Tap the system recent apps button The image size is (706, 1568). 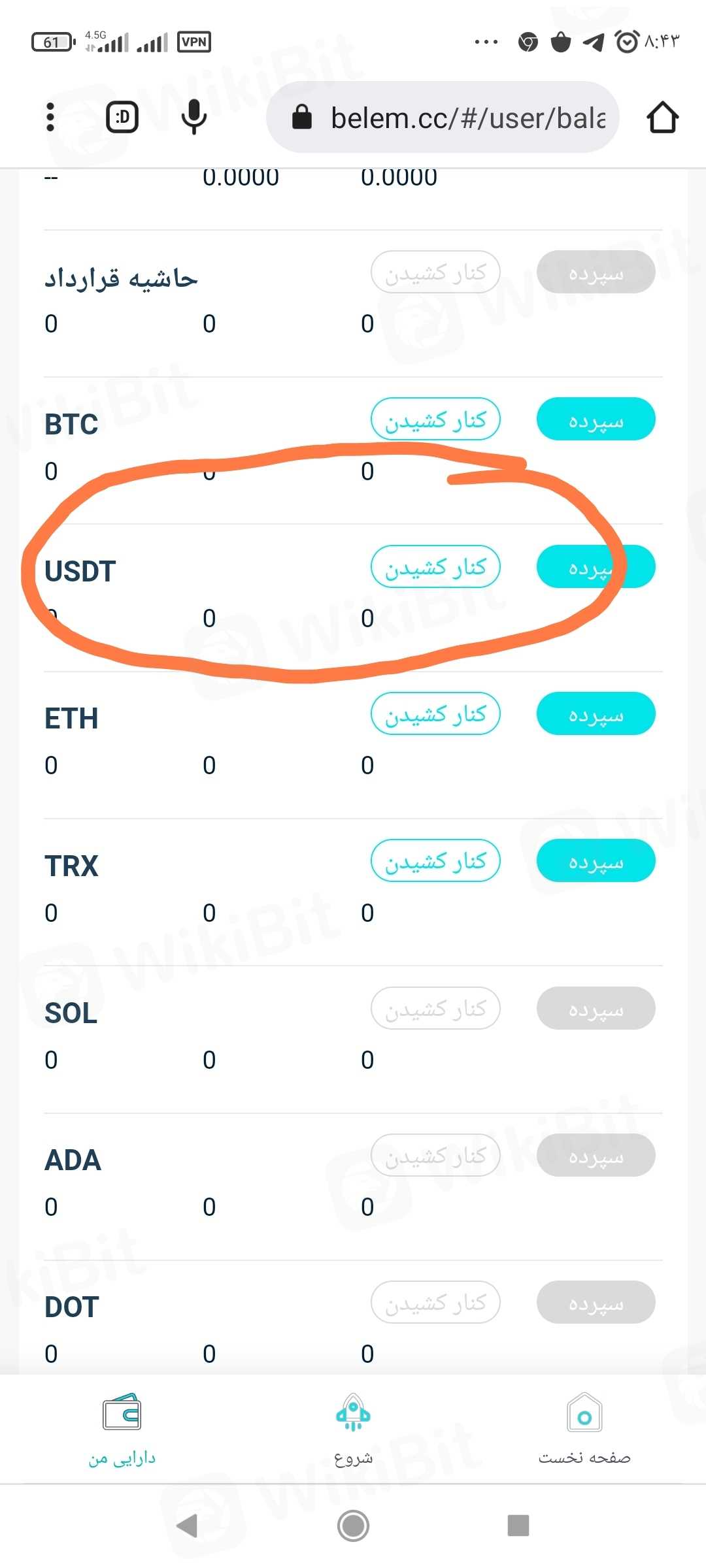[518, 1526]
